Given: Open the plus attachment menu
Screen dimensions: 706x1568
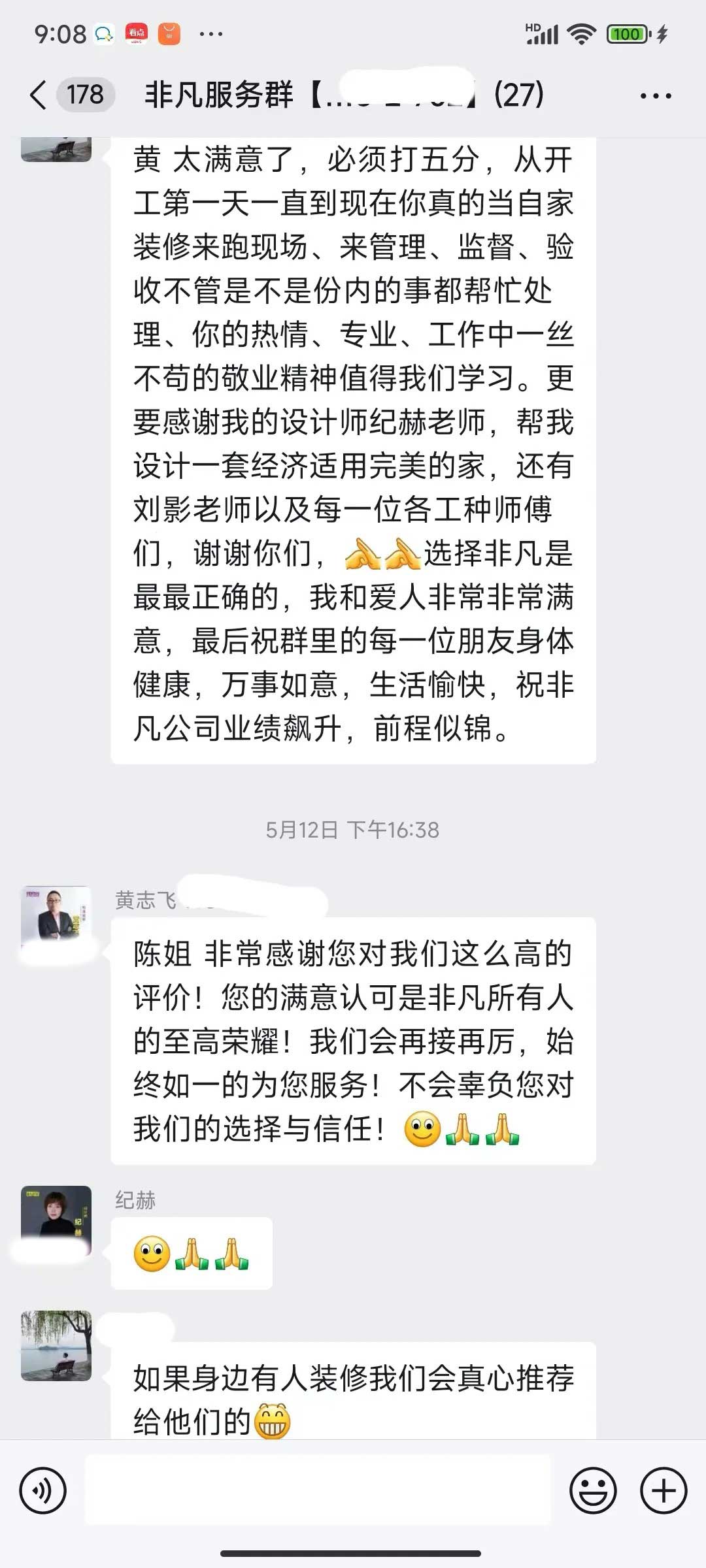Looking at the screenshot, I should click(664, 1491).
